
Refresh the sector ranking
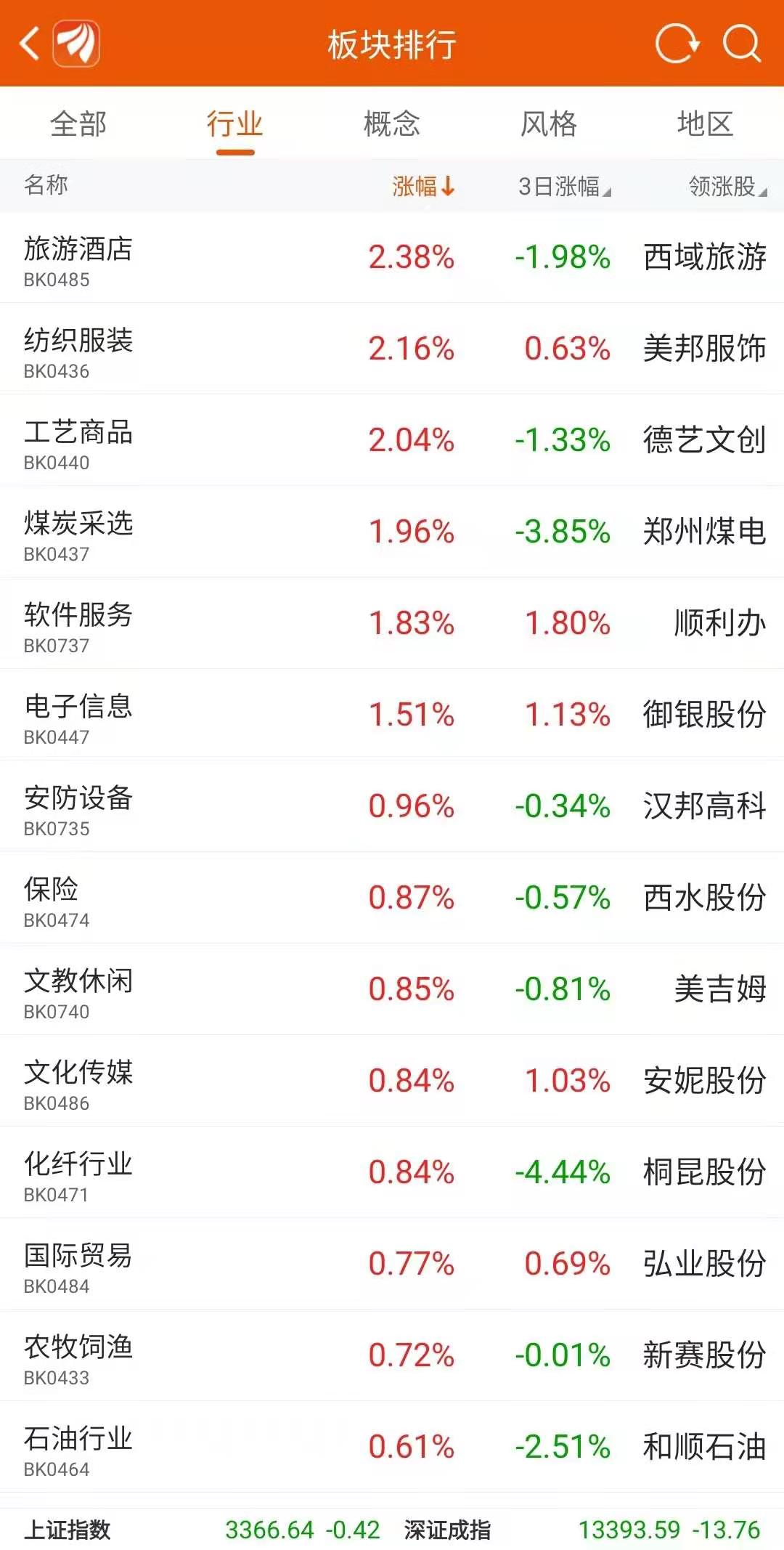tap(677, 44)
